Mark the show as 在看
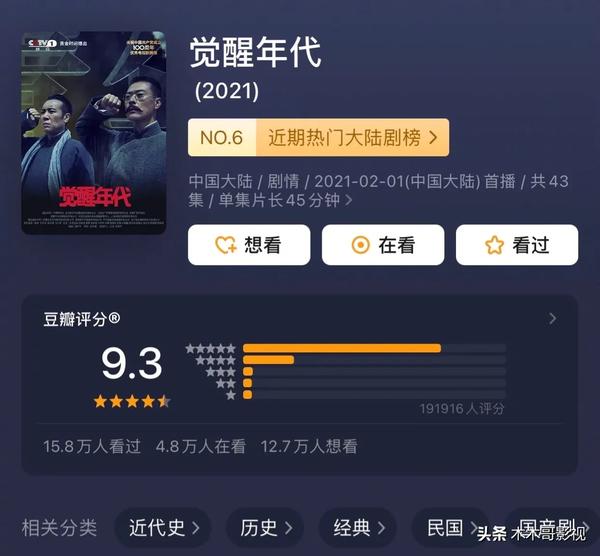 coord(382,245)
